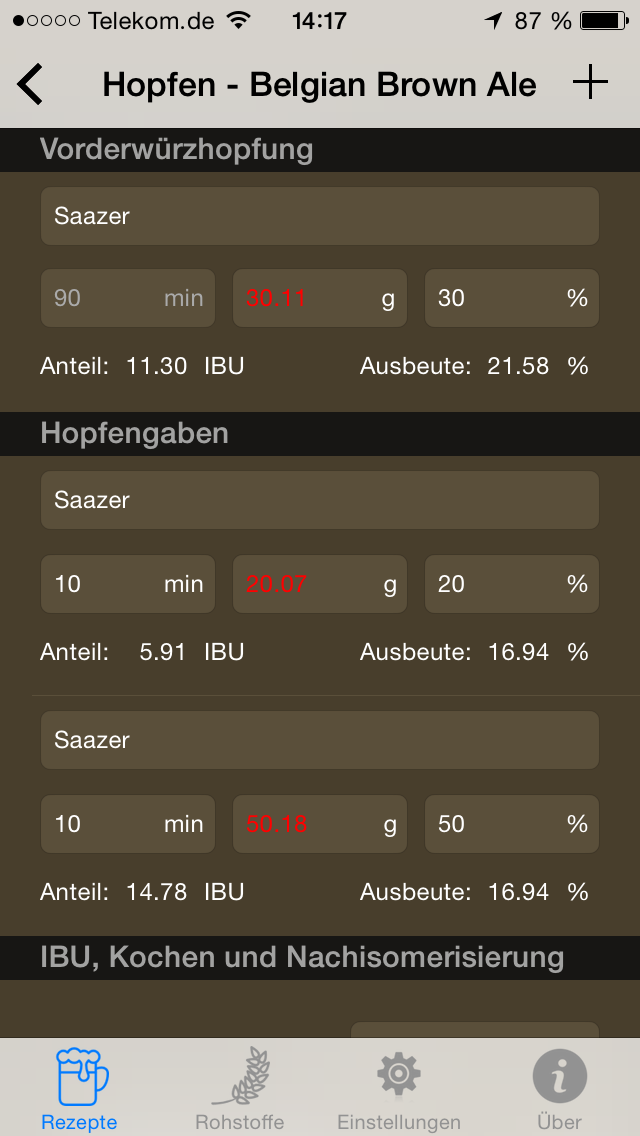Image resolution: width=640 pixels, height=1136 pixels.
Task: Edit the Saazer name field under Vorderwürzhopfung
Action: pyautogui.click(x=319, y=216)
